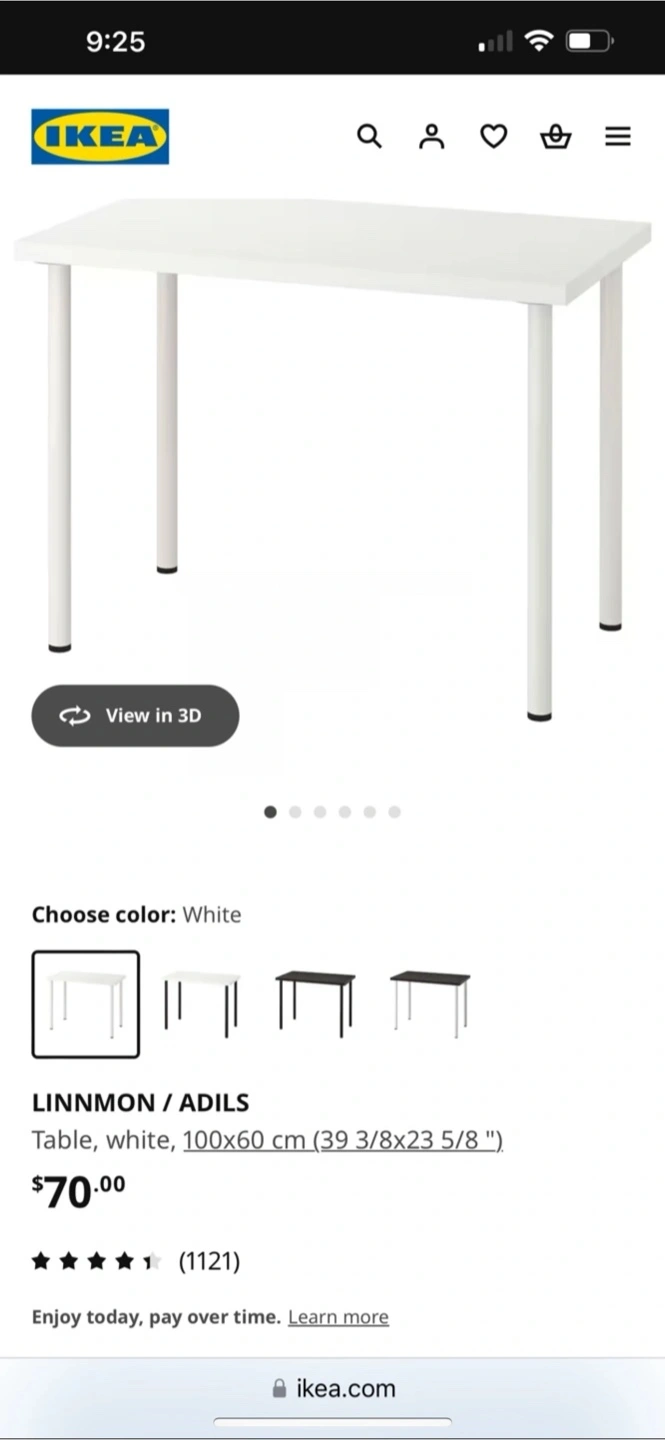
Task: Open the search magnifier icon
Action: pos(369,136)
